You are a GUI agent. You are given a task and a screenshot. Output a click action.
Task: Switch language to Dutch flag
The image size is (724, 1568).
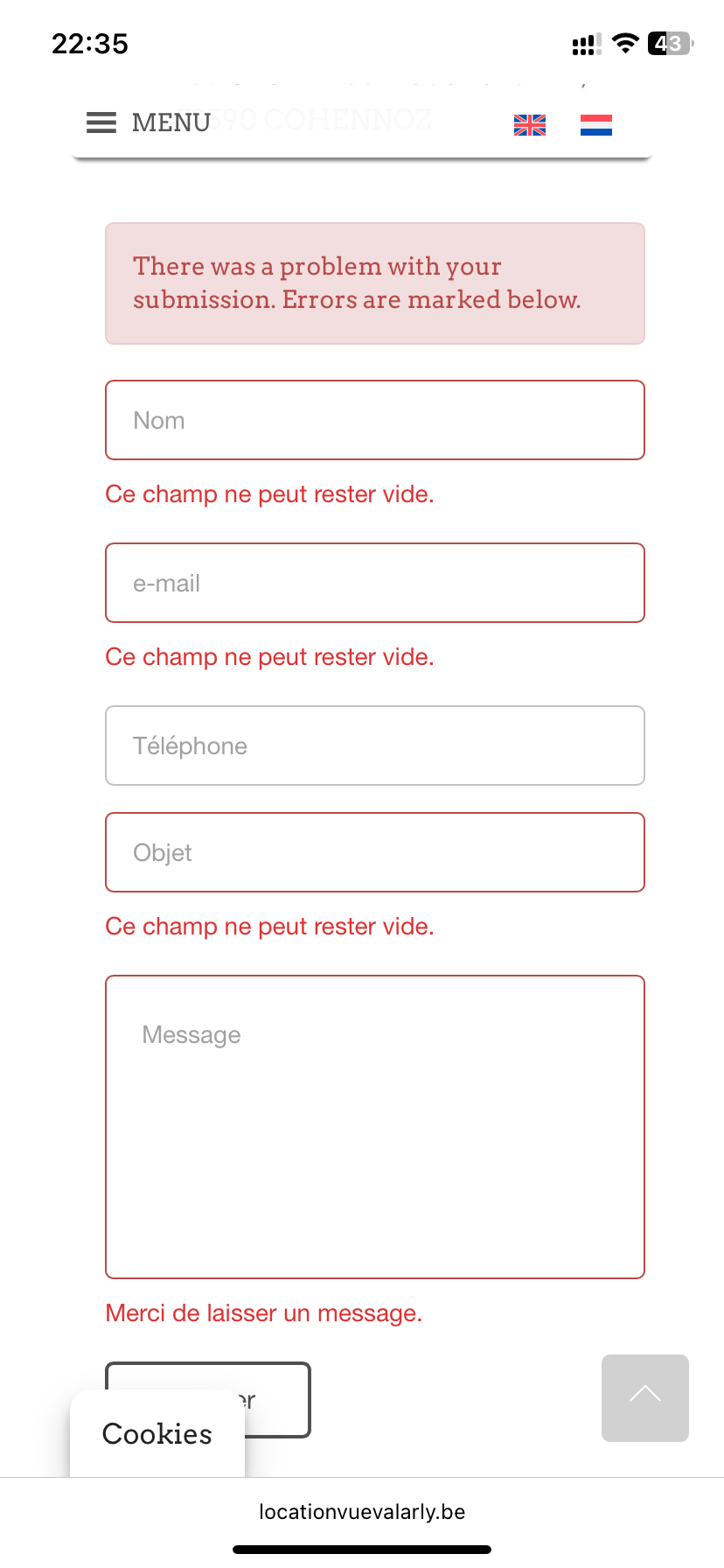pos(596,125)
